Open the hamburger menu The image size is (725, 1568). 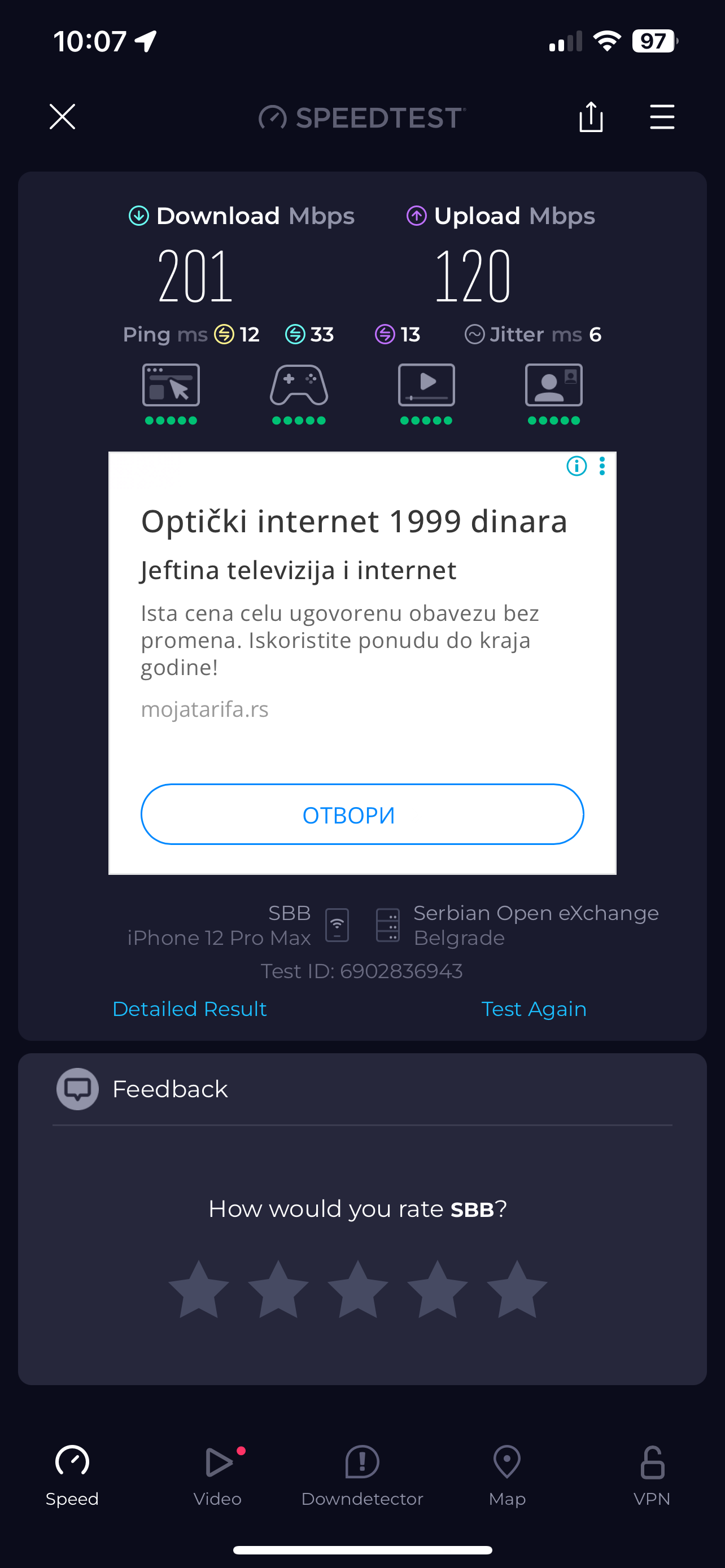click(662, 117)
